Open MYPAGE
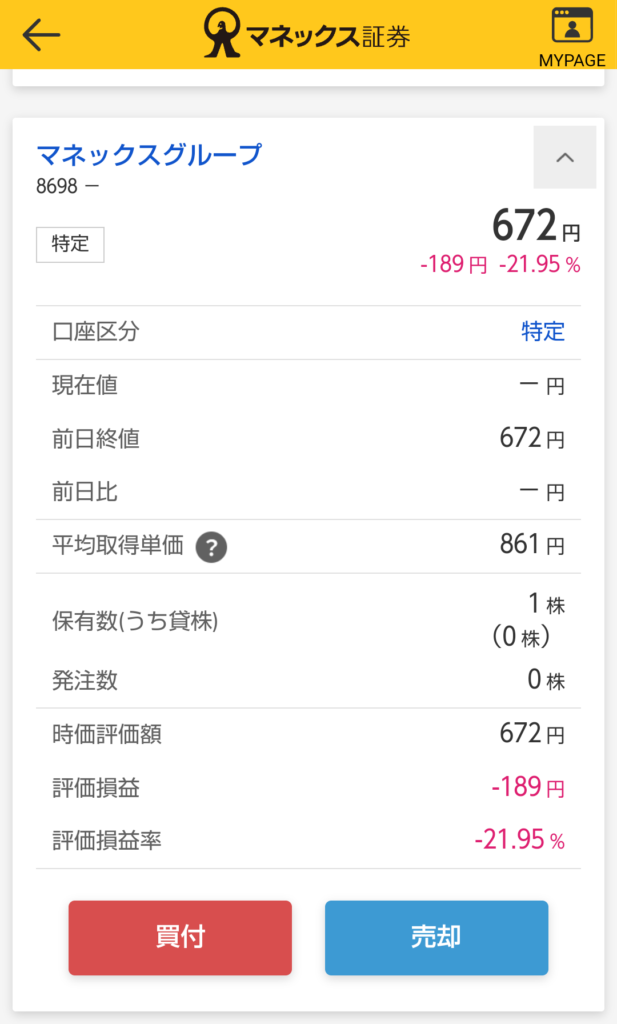Viewport: 617px width, 1024px height. 572,37
